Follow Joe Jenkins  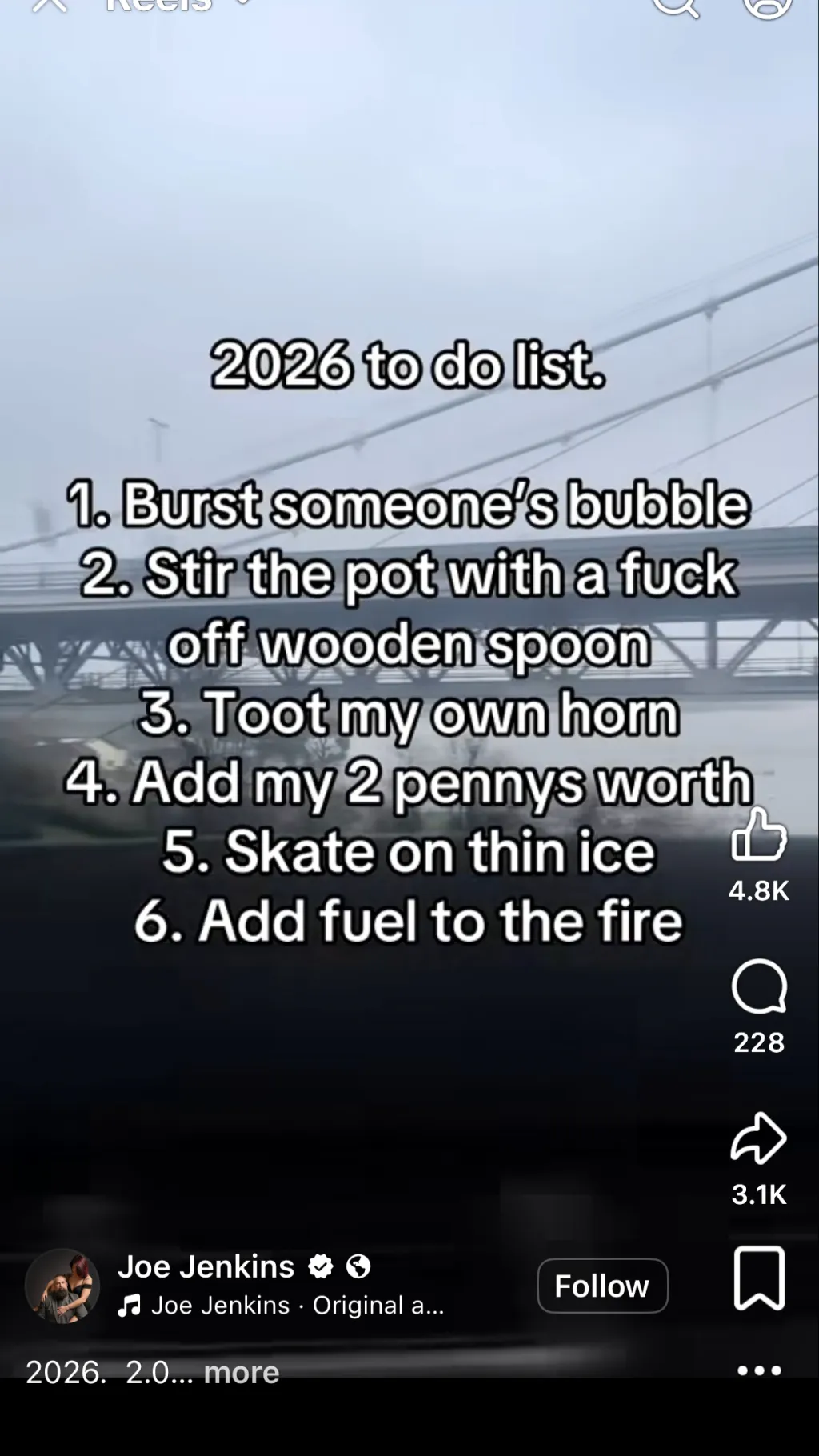point(602,1286)
